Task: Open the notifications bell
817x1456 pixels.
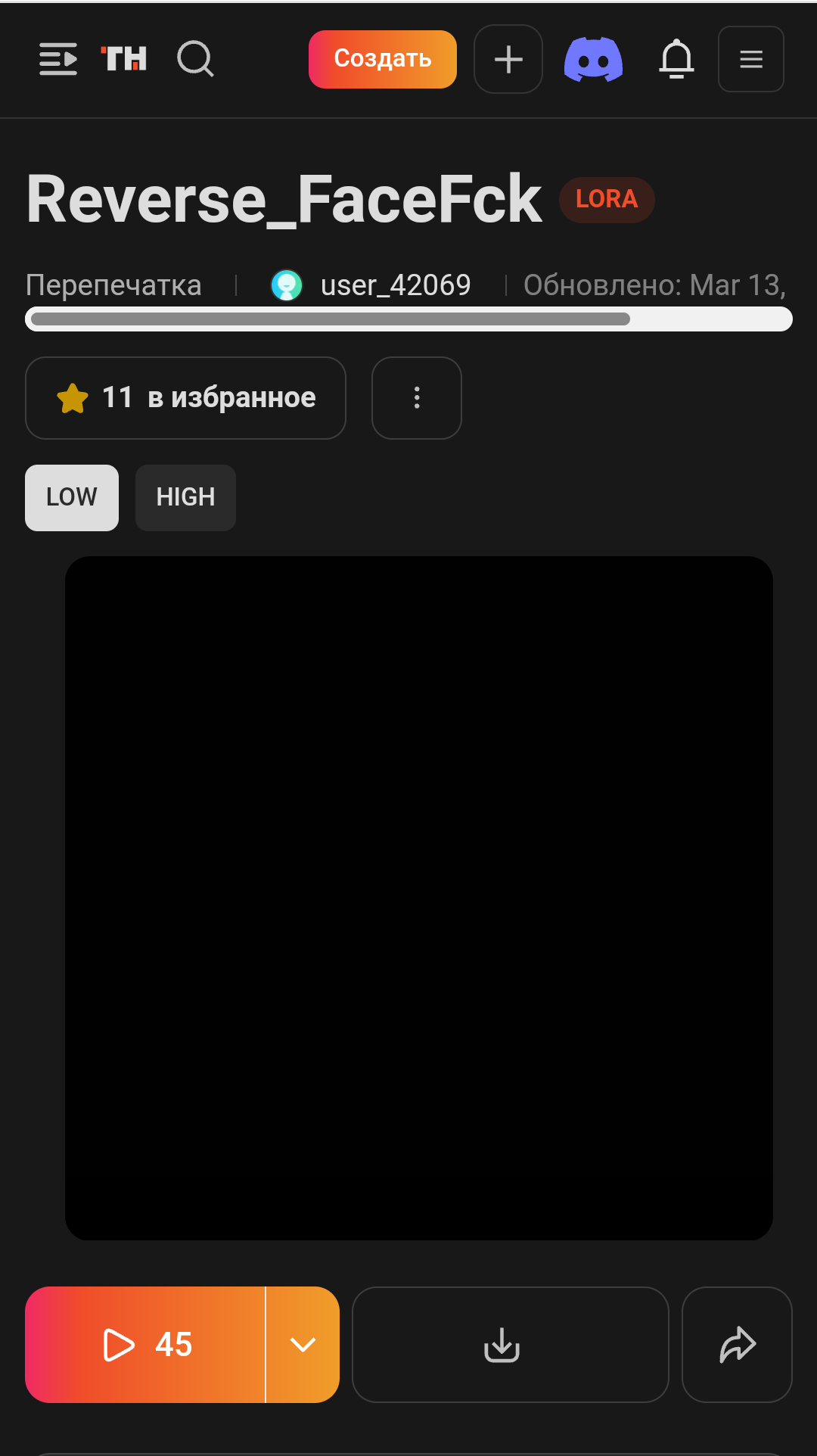Action: [x=676, y=59]
